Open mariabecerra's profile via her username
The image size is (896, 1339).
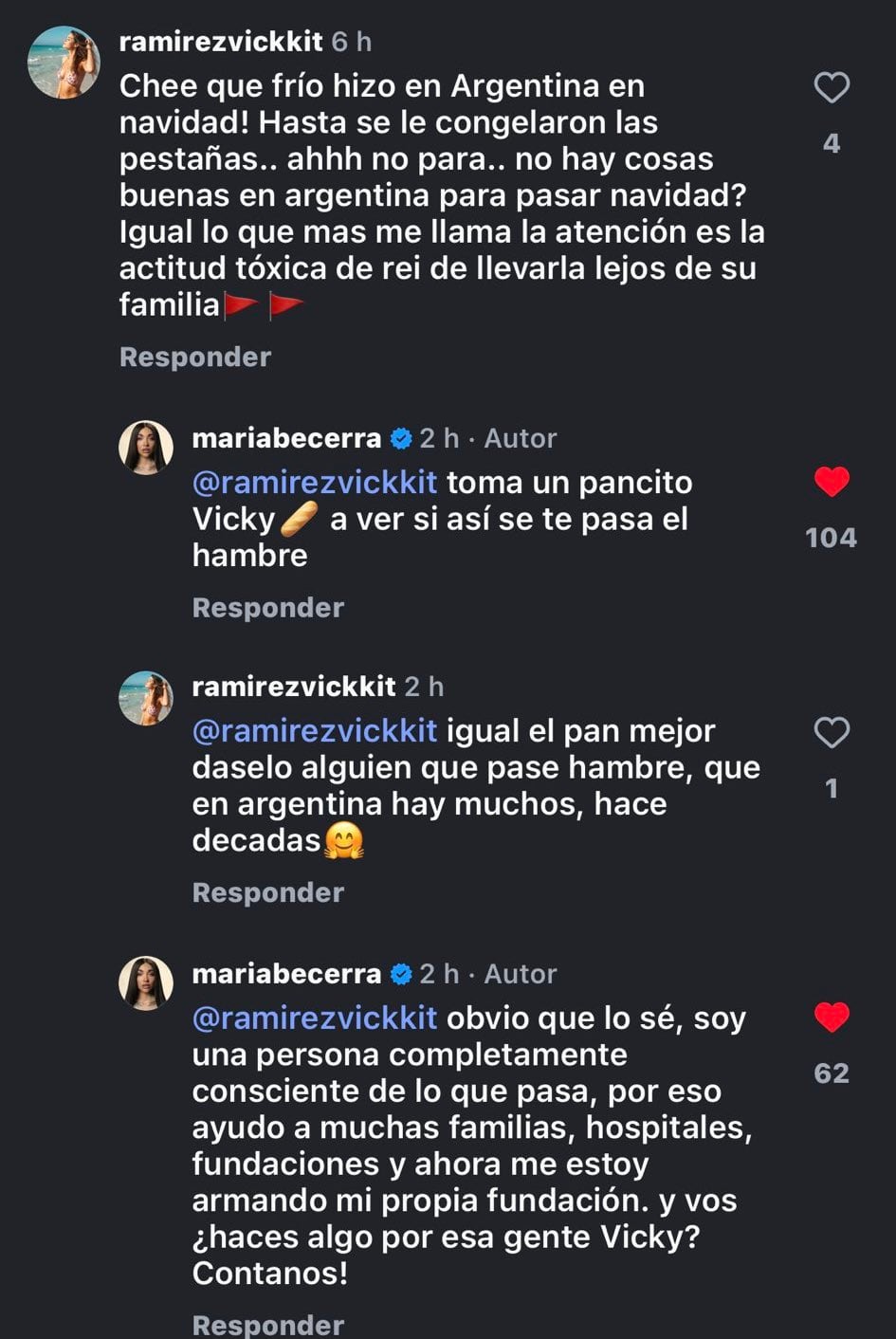click(284, 438)
